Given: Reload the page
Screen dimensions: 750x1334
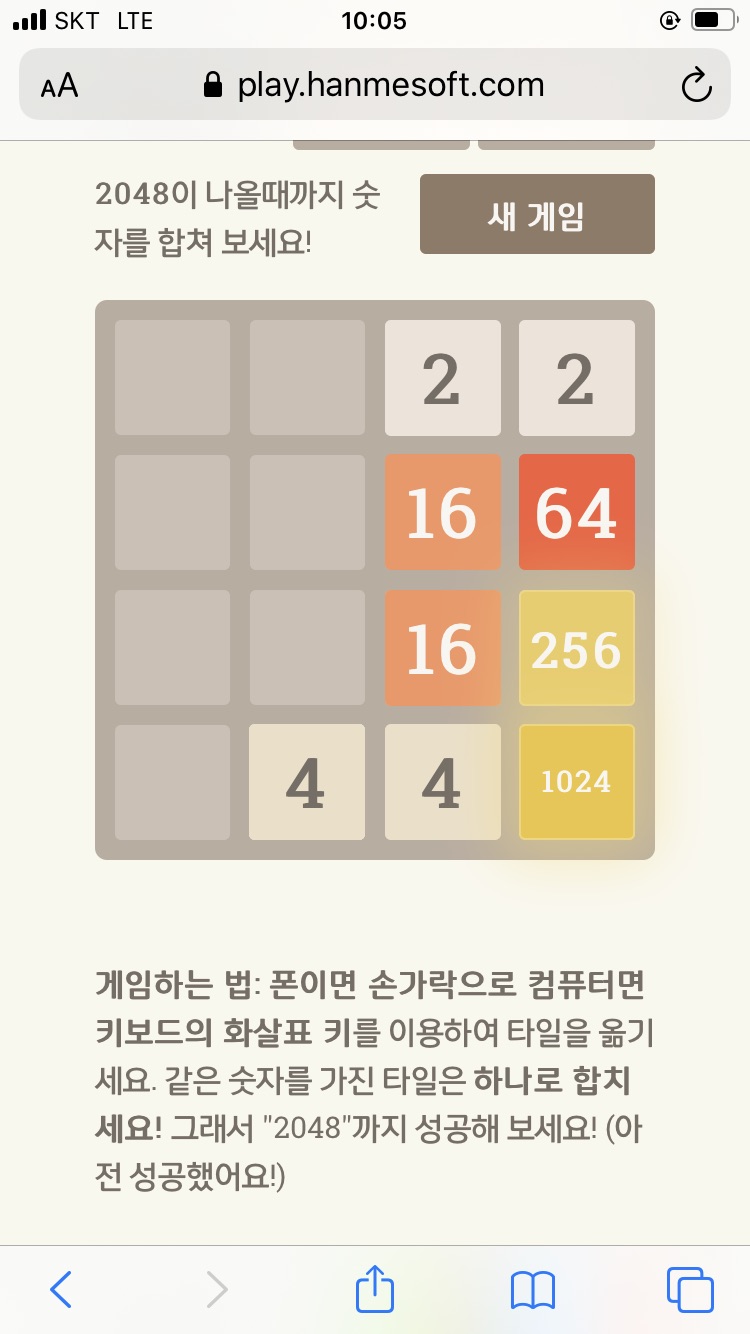Looking at the screenshot, I should coord(696,86).
